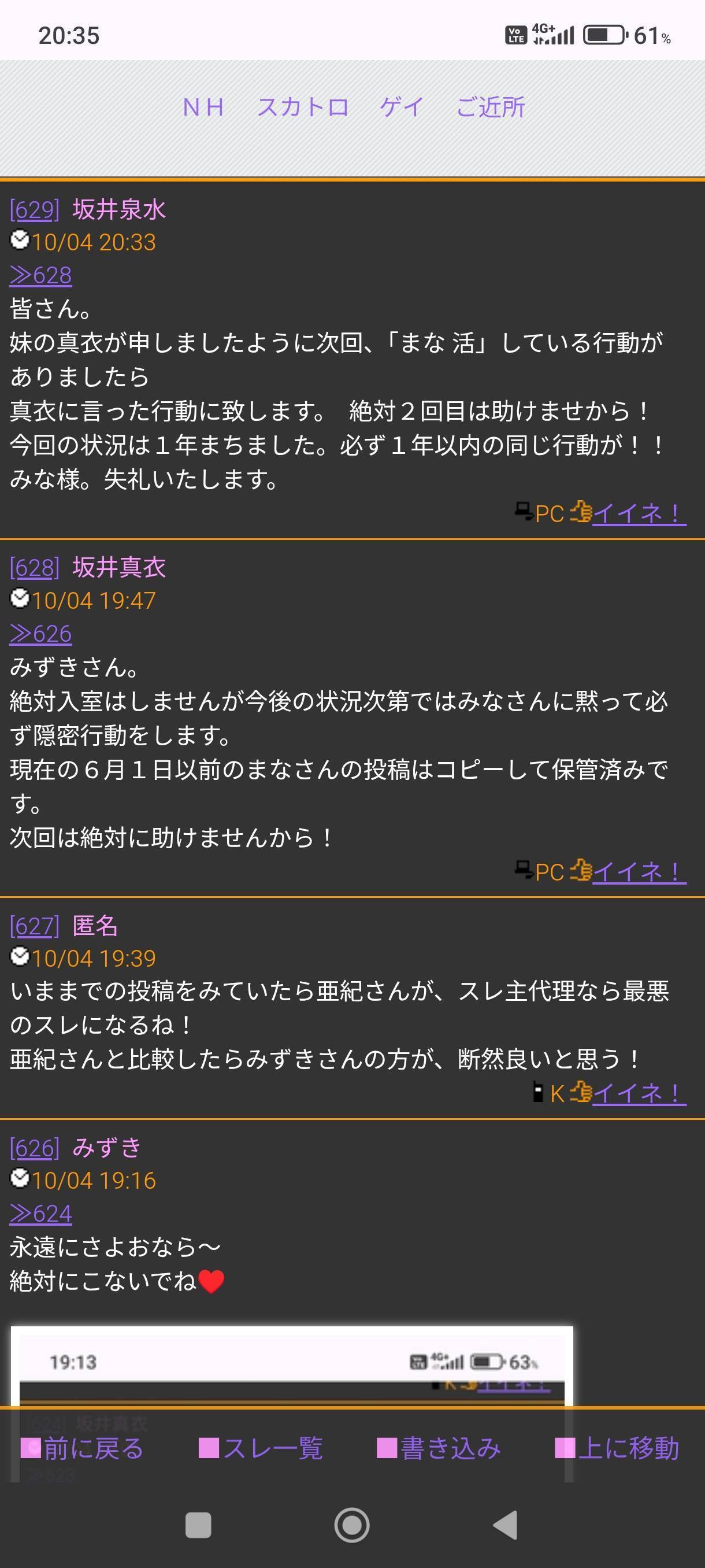Like 坂井真衣's post 628 with イイネ

point(638,872)
